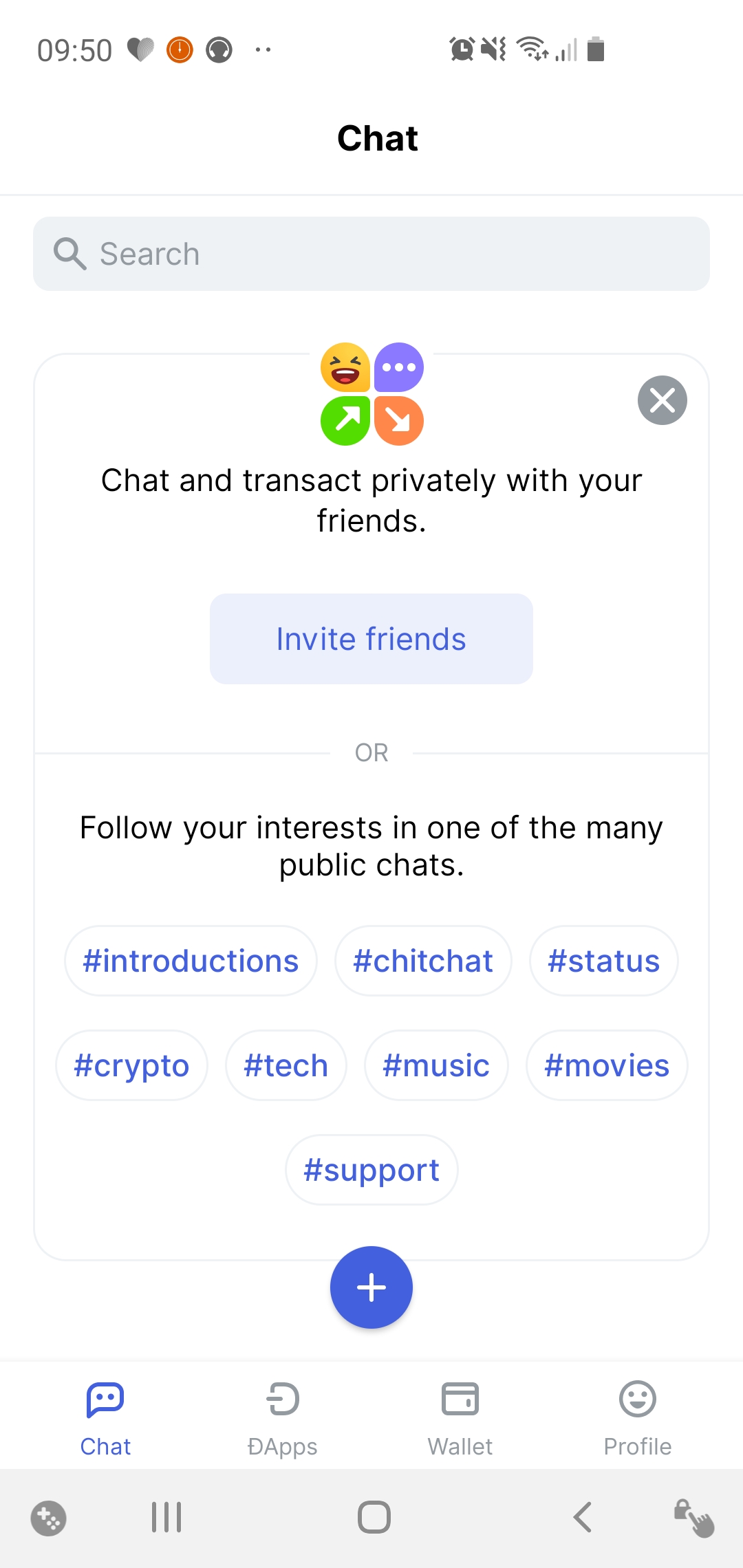Join the #chitchat public chat

(x=422, y=960)
